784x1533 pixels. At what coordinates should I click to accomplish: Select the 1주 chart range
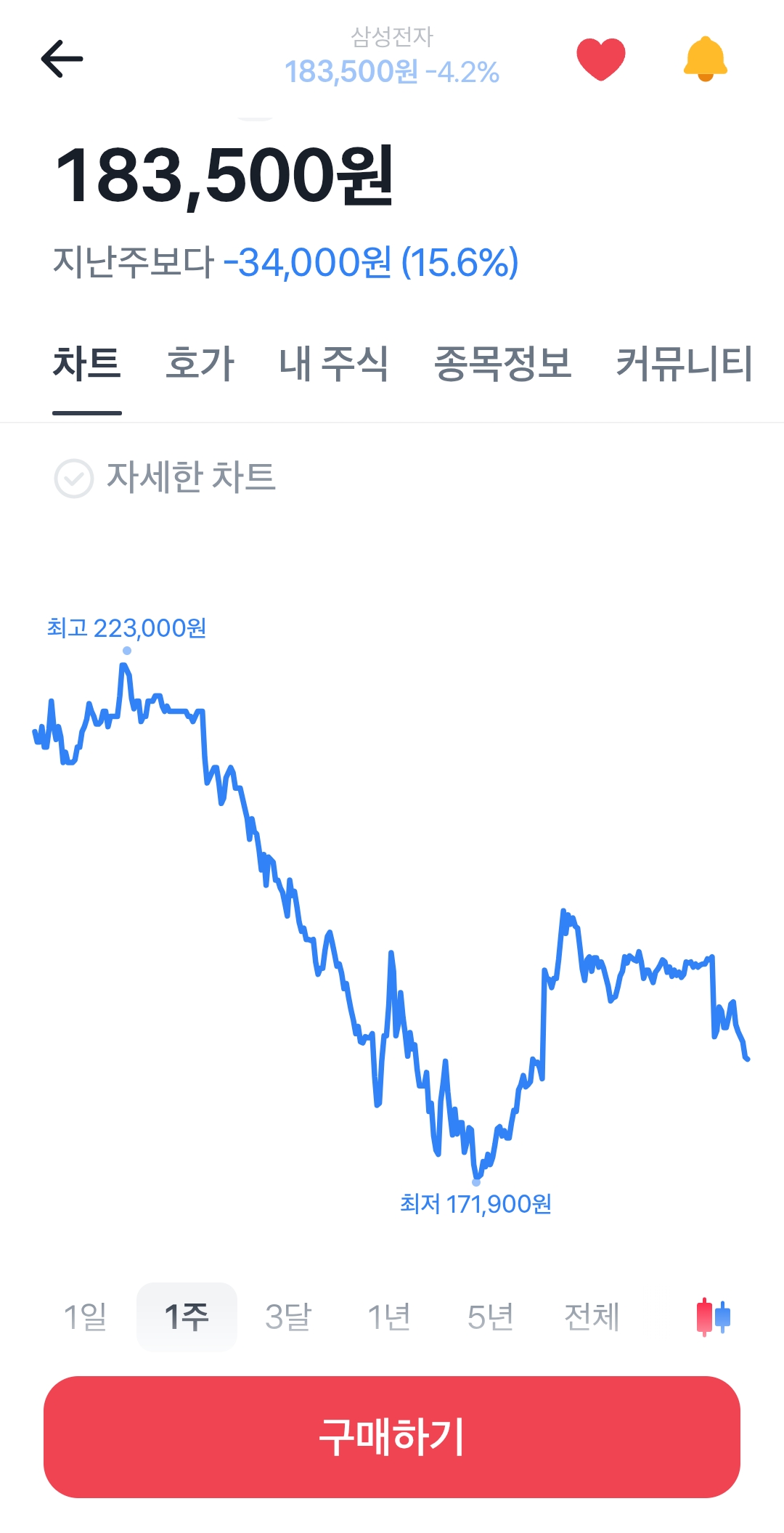pos(187,1317)
